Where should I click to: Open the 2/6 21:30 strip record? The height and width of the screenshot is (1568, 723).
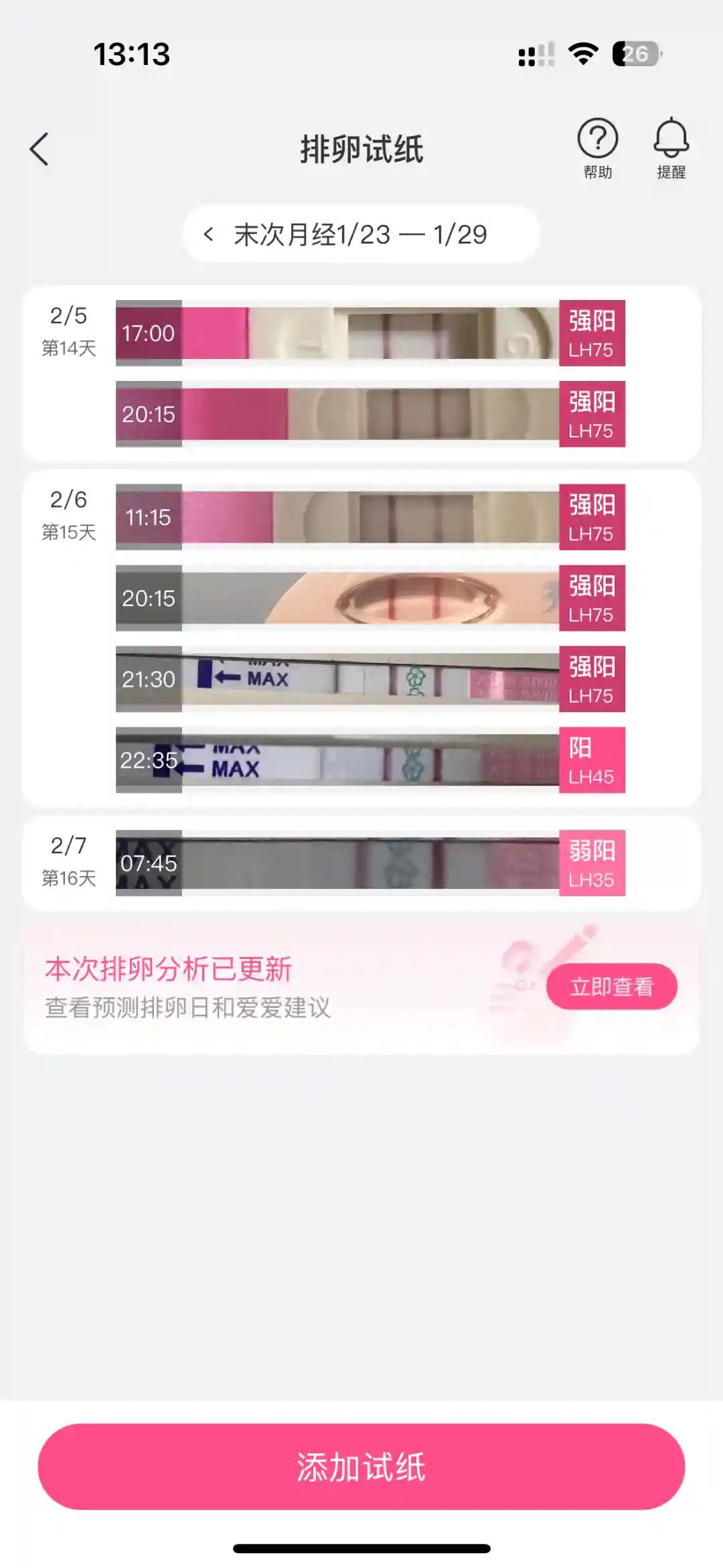click(x=370, y=679)
